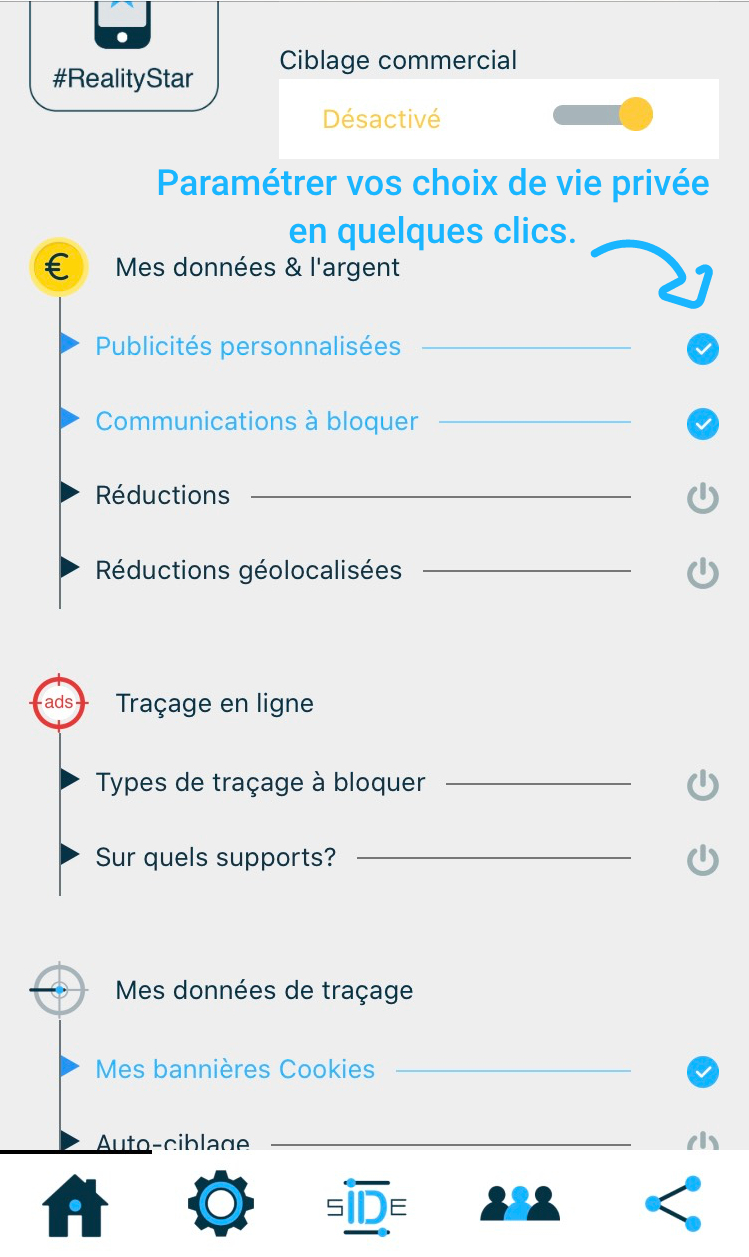Viewport: 749px width, 1257px height.
Task: Enable Réductions géolocalisées power icon
Action: (703, 572)
